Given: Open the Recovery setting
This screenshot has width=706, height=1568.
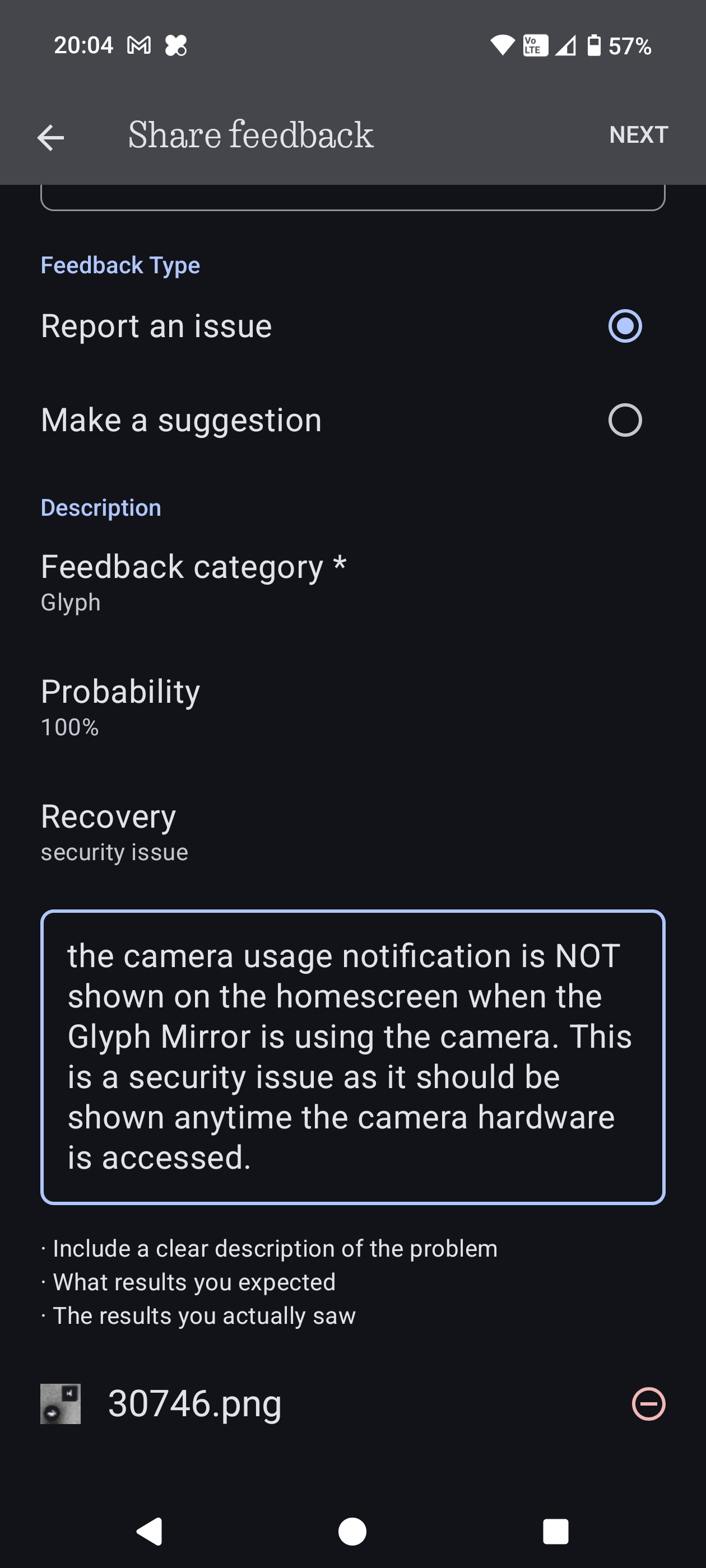Looking at the screenshot, I should (114, 831).
